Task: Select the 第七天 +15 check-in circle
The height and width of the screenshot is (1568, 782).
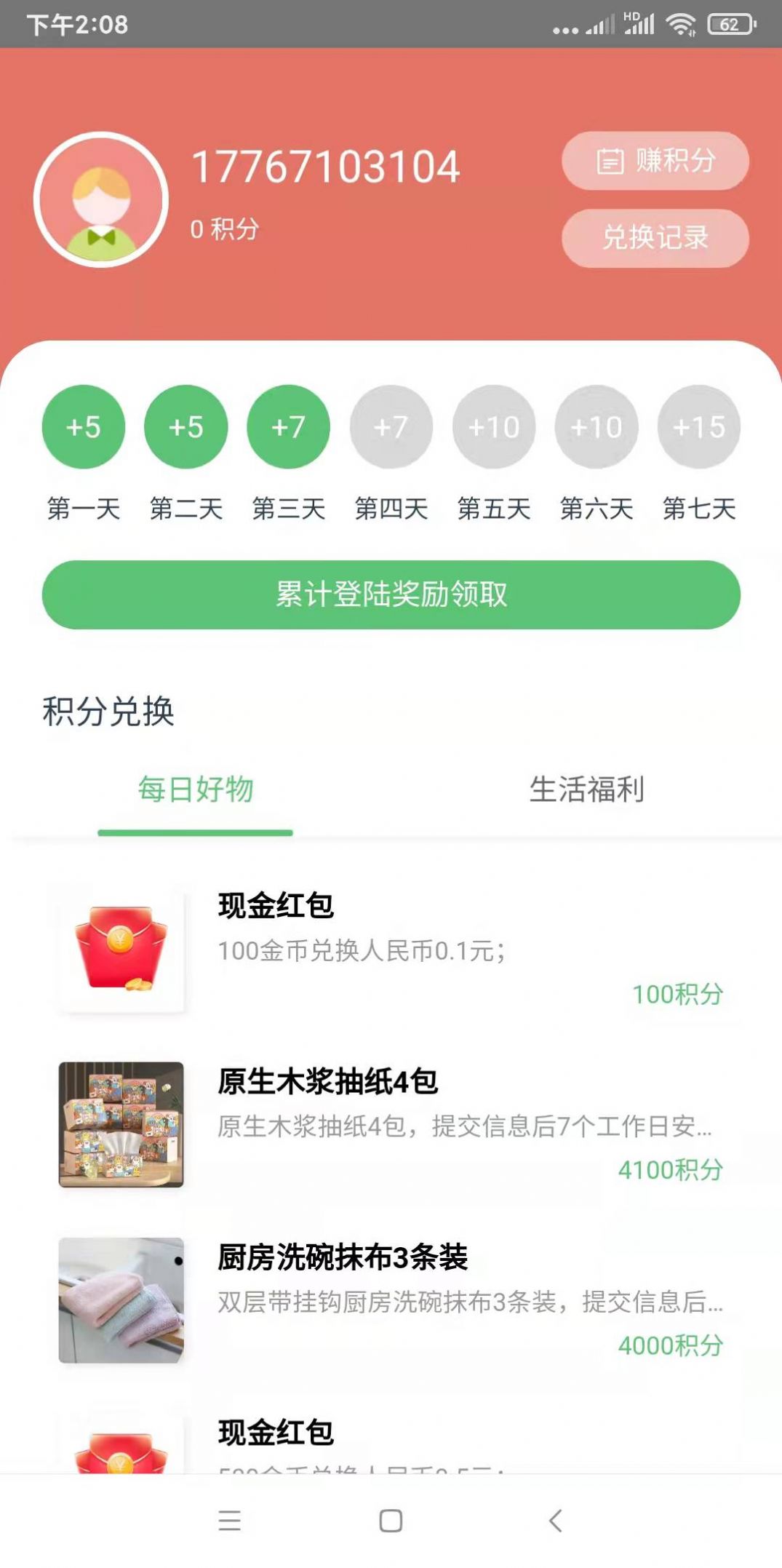Action: (x=700, y=427)
